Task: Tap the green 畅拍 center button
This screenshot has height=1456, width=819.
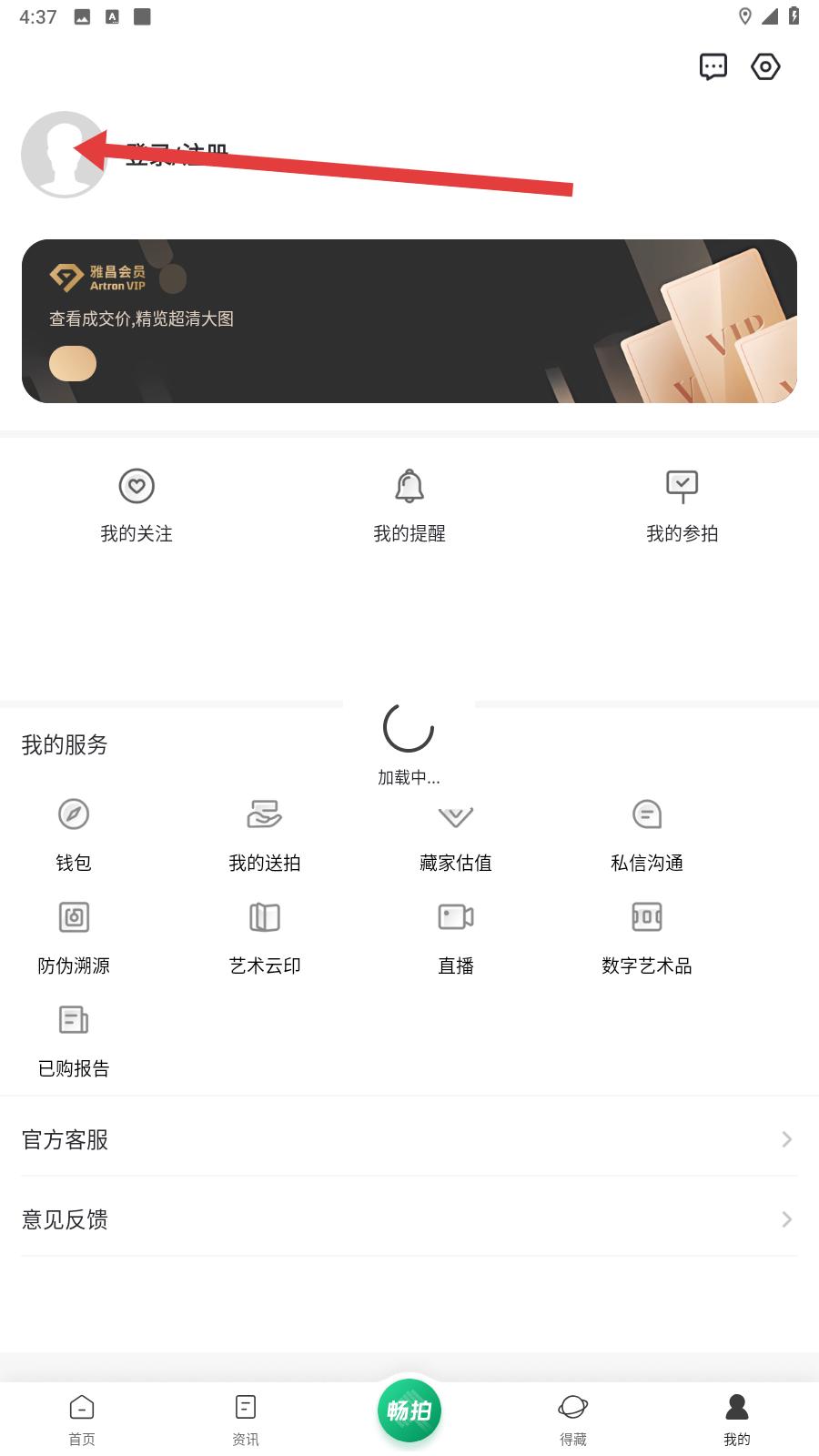Action: (409, 1410)
